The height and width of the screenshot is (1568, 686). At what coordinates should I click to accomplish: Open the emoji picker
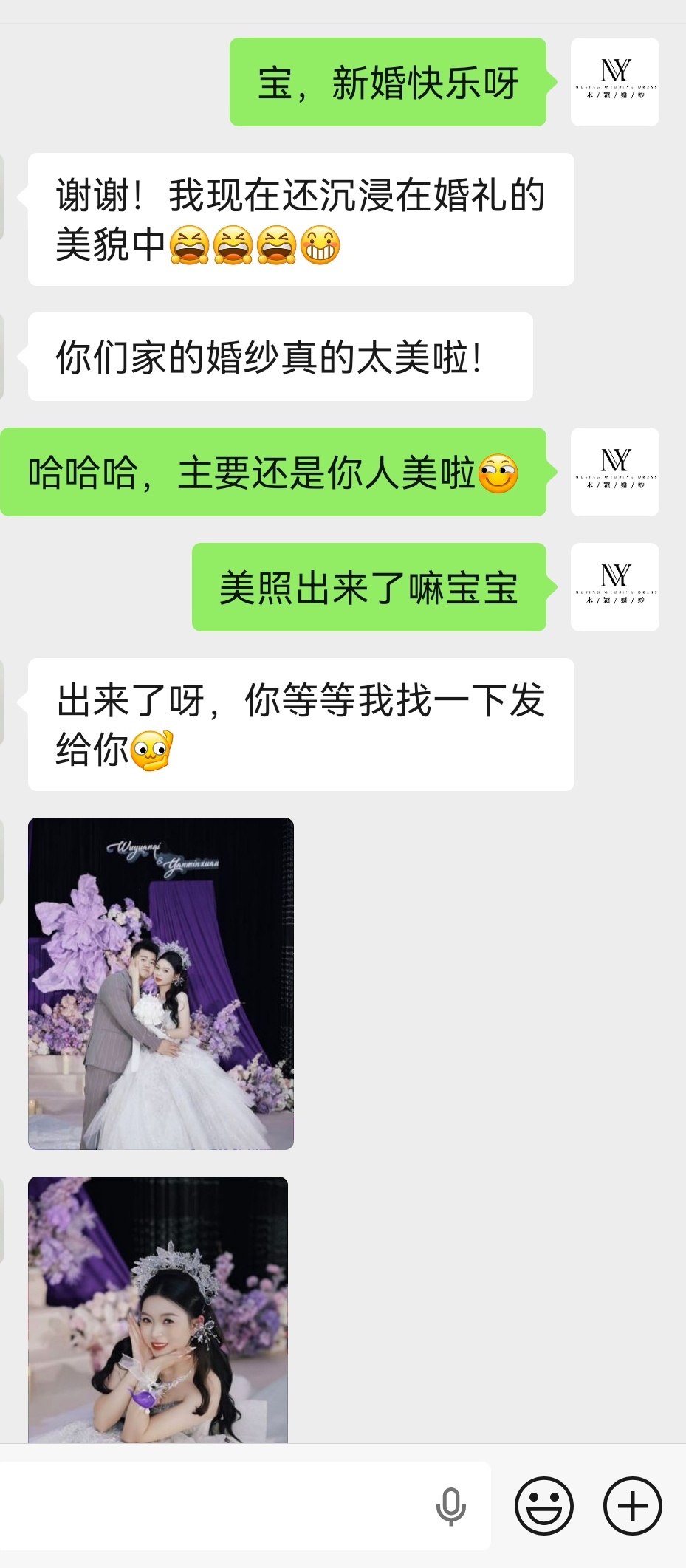pos(544,1505)
